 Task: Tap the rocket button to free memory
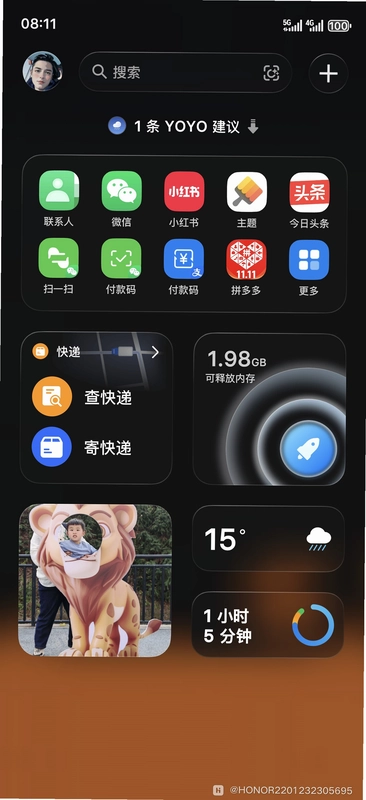[308, 449]
